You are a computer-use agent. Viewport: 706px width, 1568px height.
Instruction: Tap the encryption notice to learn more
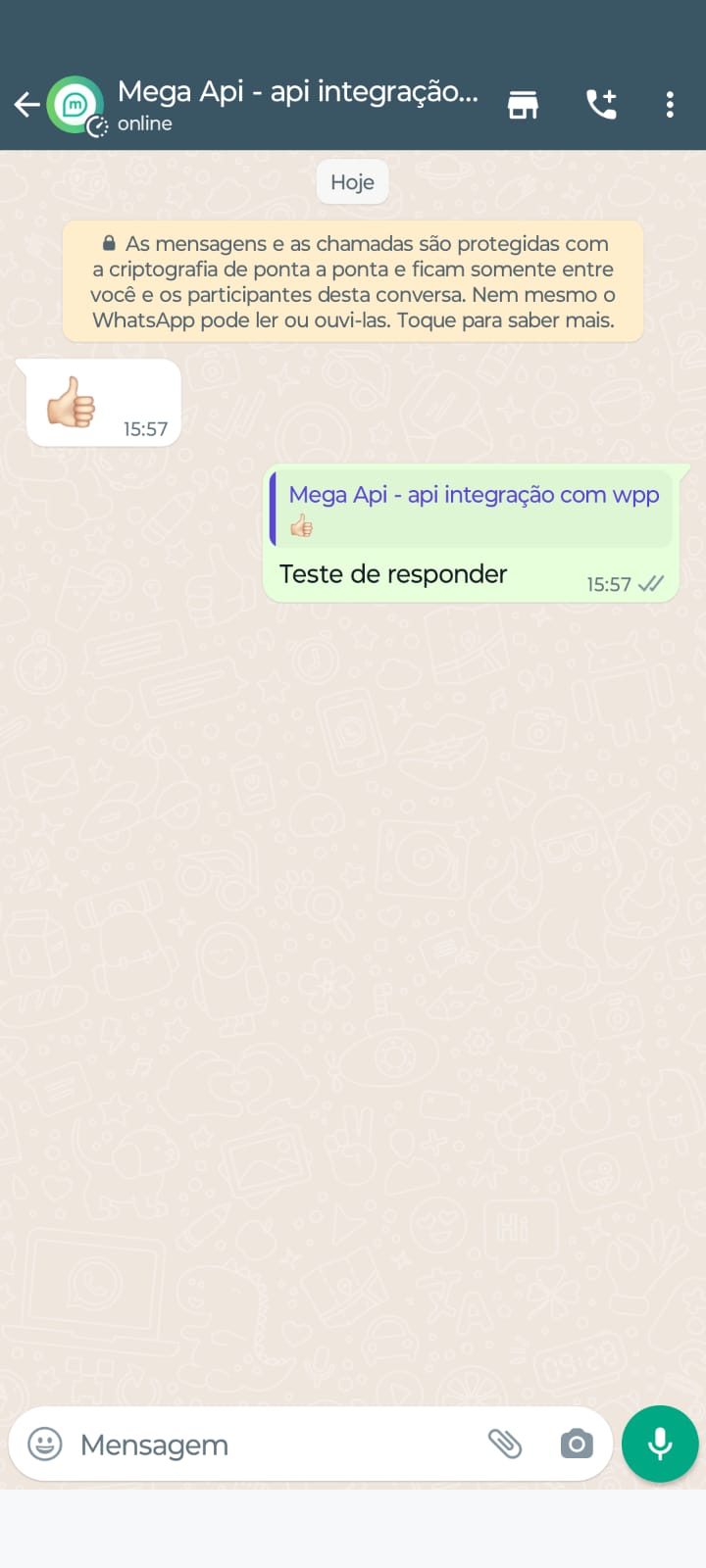tap(353, 281)
